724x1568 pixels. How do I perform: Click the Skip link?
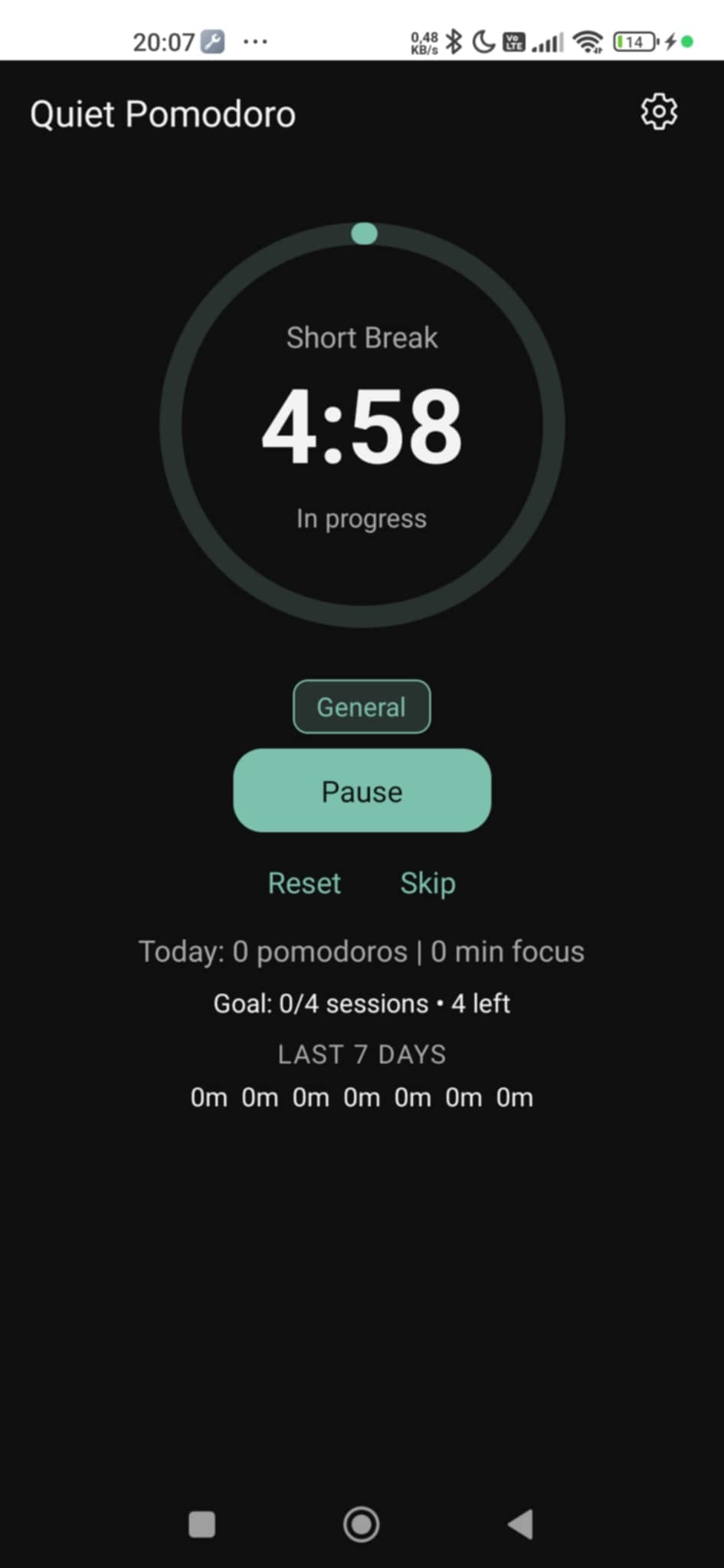[428, 883]
